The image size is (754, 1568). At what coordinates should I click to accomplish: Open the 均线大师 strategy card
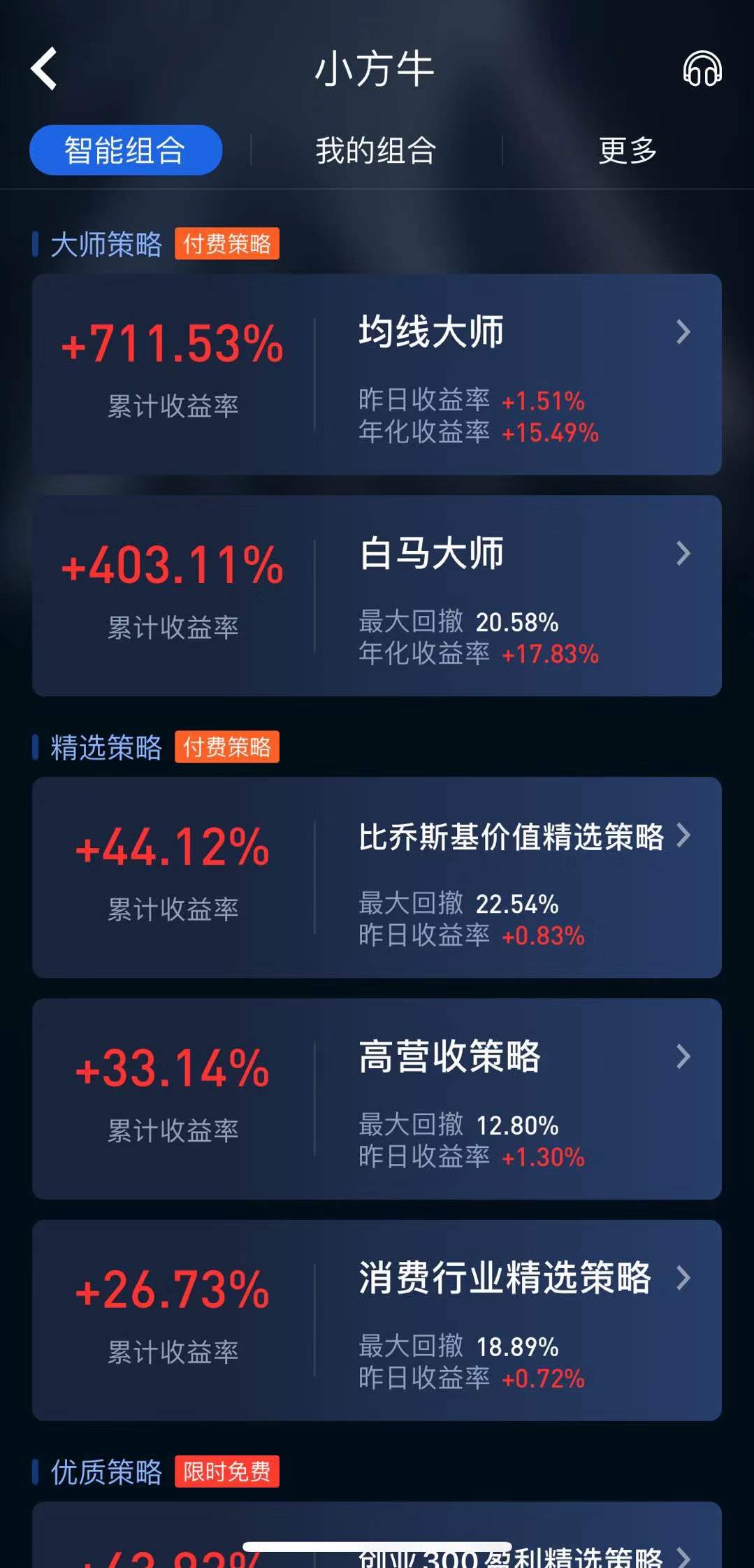[x=377, y=375]
